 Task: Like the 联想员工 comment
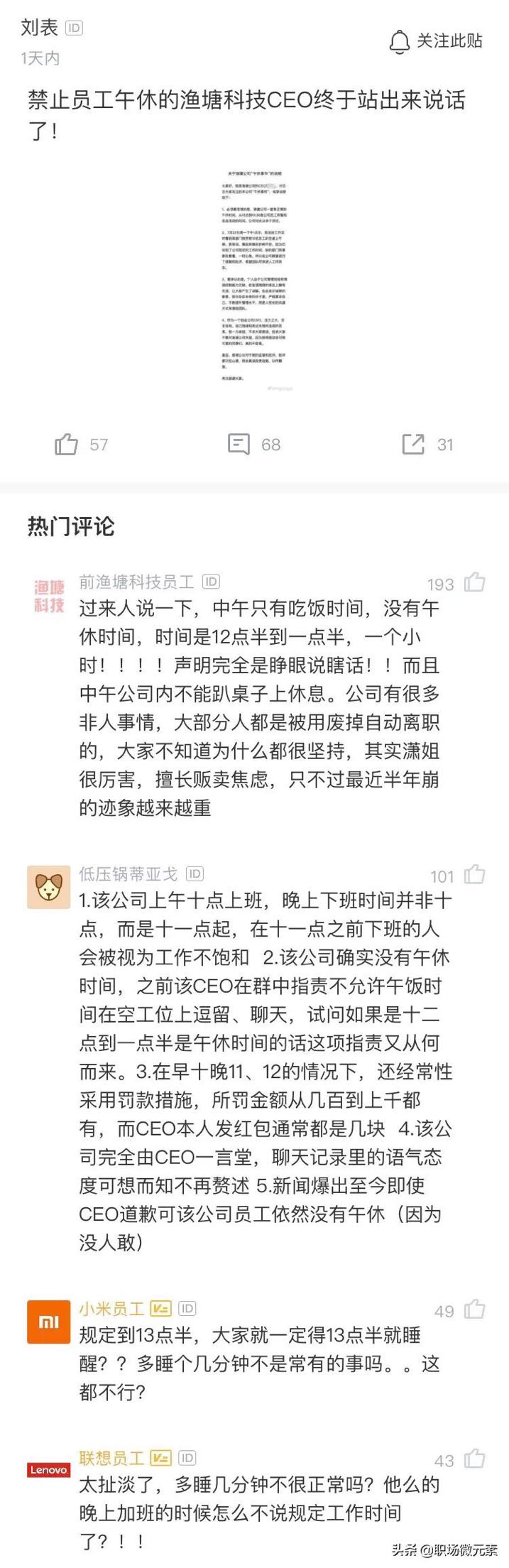pyautogui.click(x=475, y=1459)
